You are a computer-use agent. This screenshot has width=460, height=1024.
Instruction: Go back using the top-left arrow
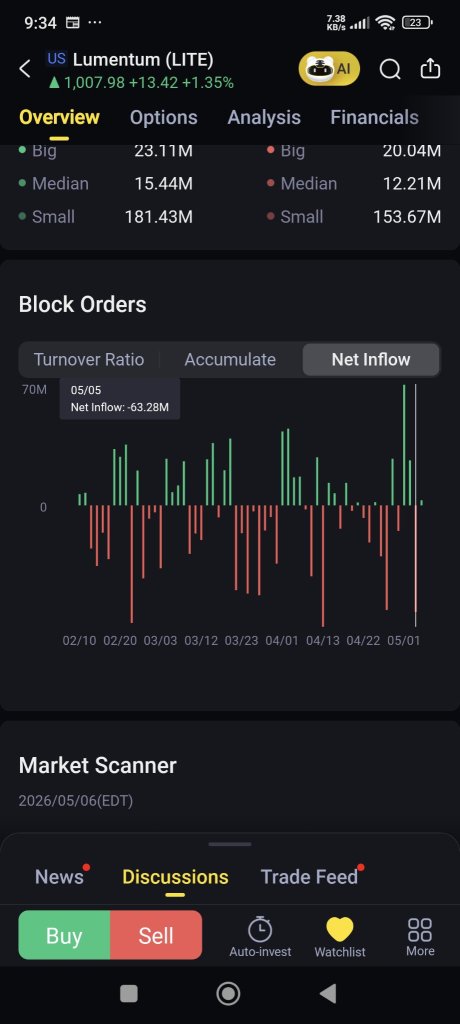[25, 69]
